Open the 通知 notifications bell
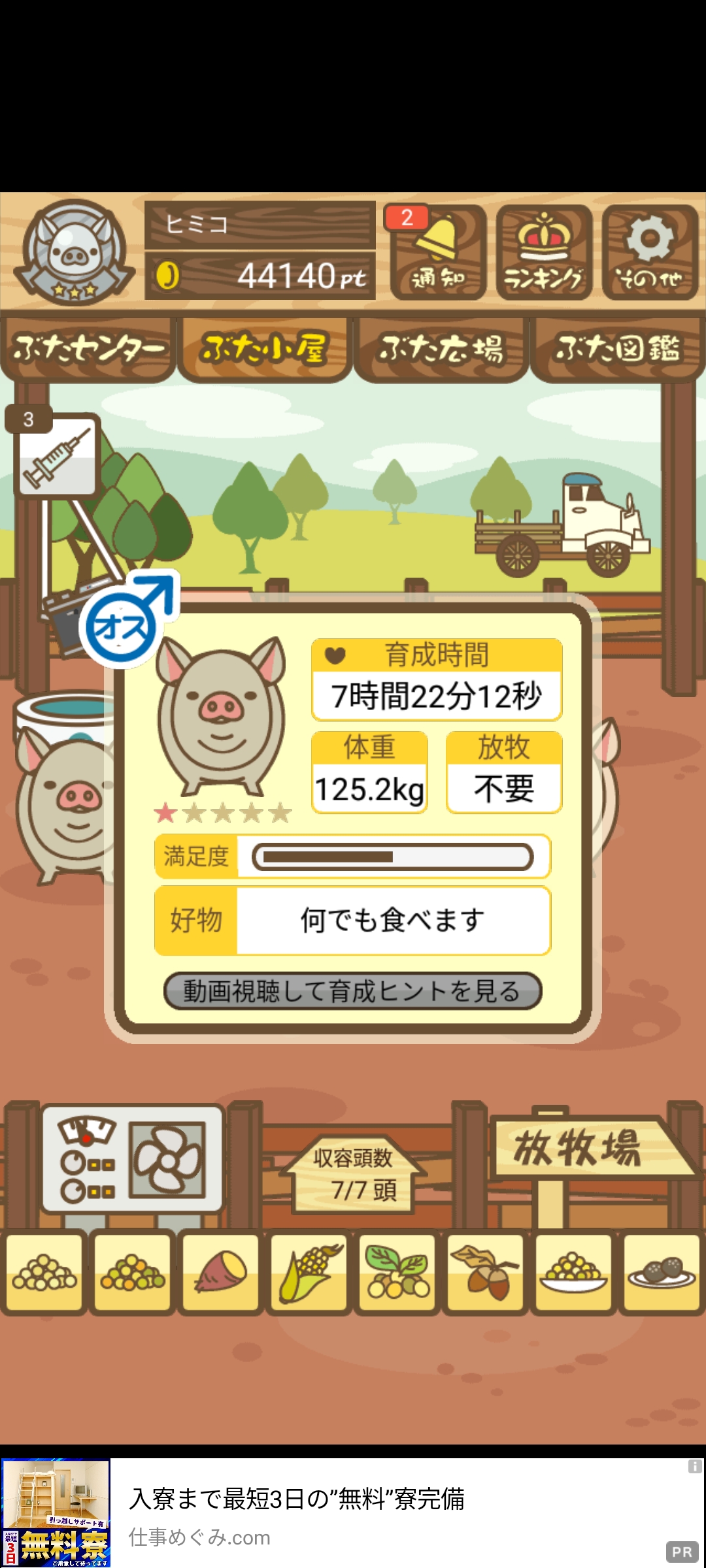 439,252
